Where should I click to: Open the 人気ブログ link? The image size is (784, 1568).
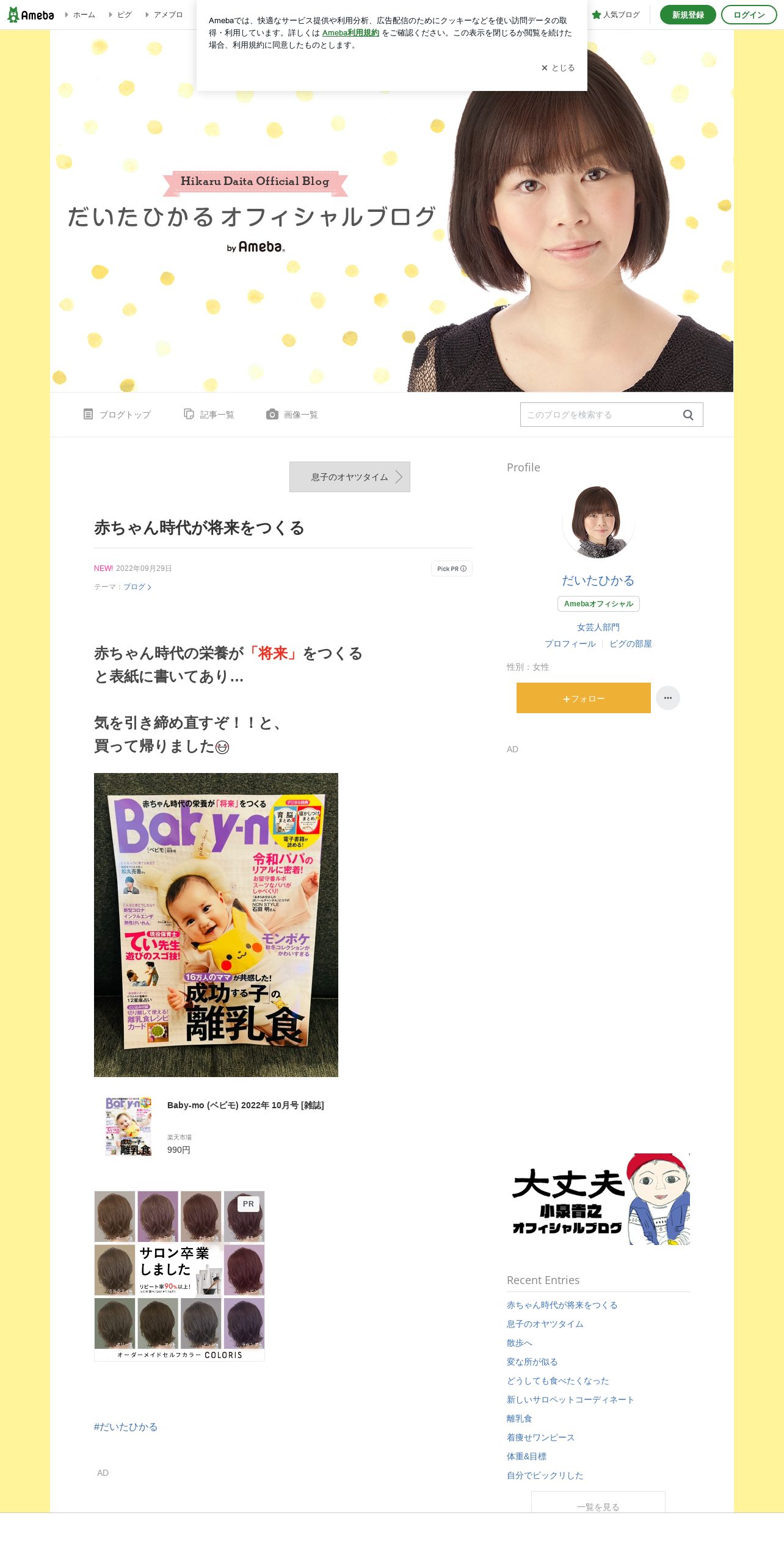[616, 15]
